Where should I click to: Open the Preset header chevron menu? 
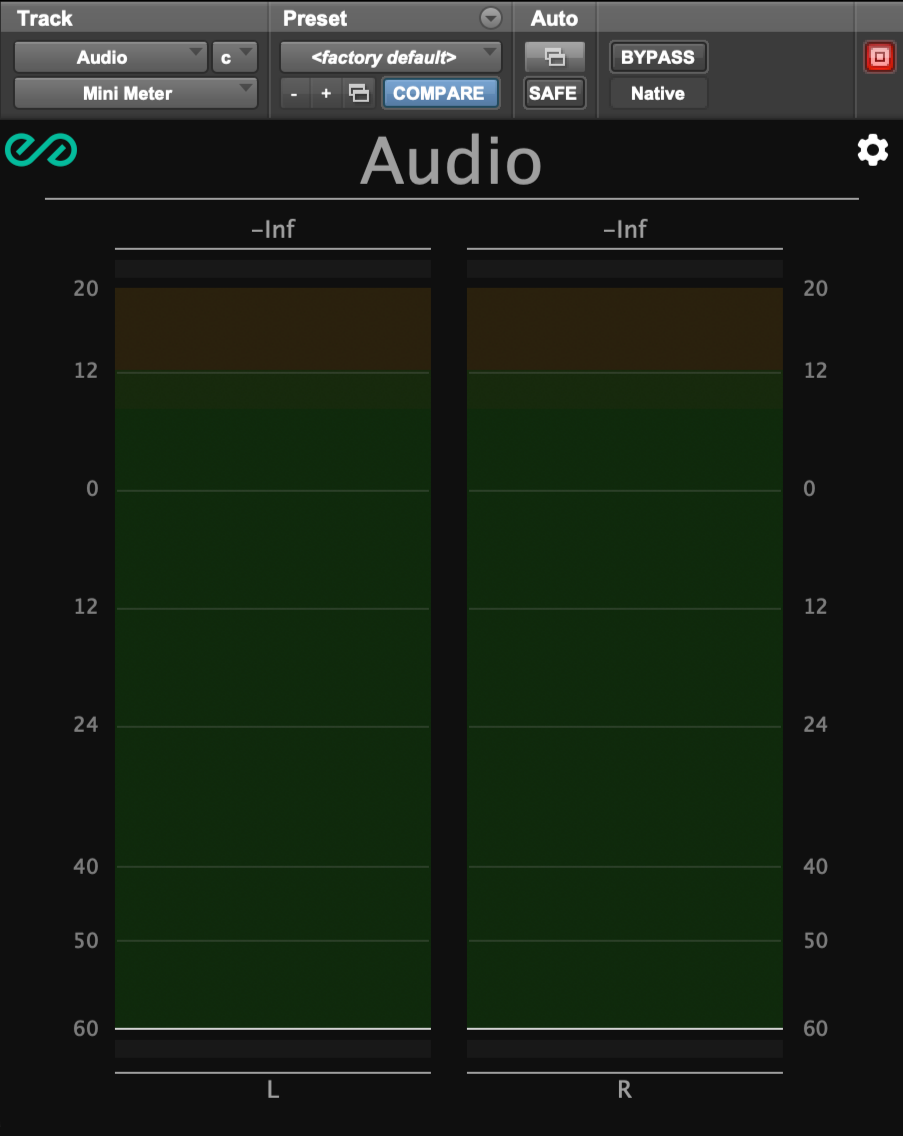pos(489,18)
